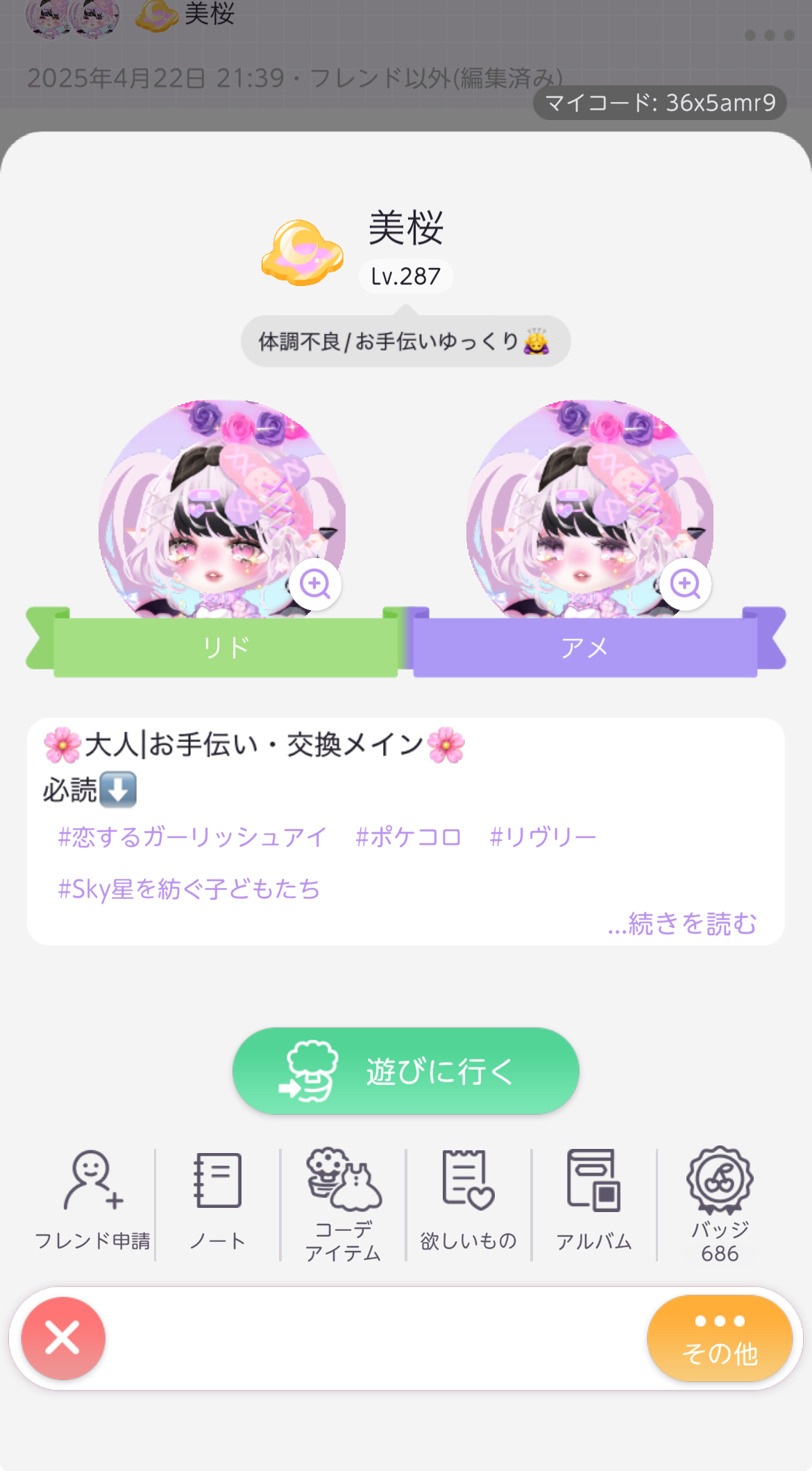Close the profile with the red X
The image size is (812, 1471).
[x=63, y=1338]
